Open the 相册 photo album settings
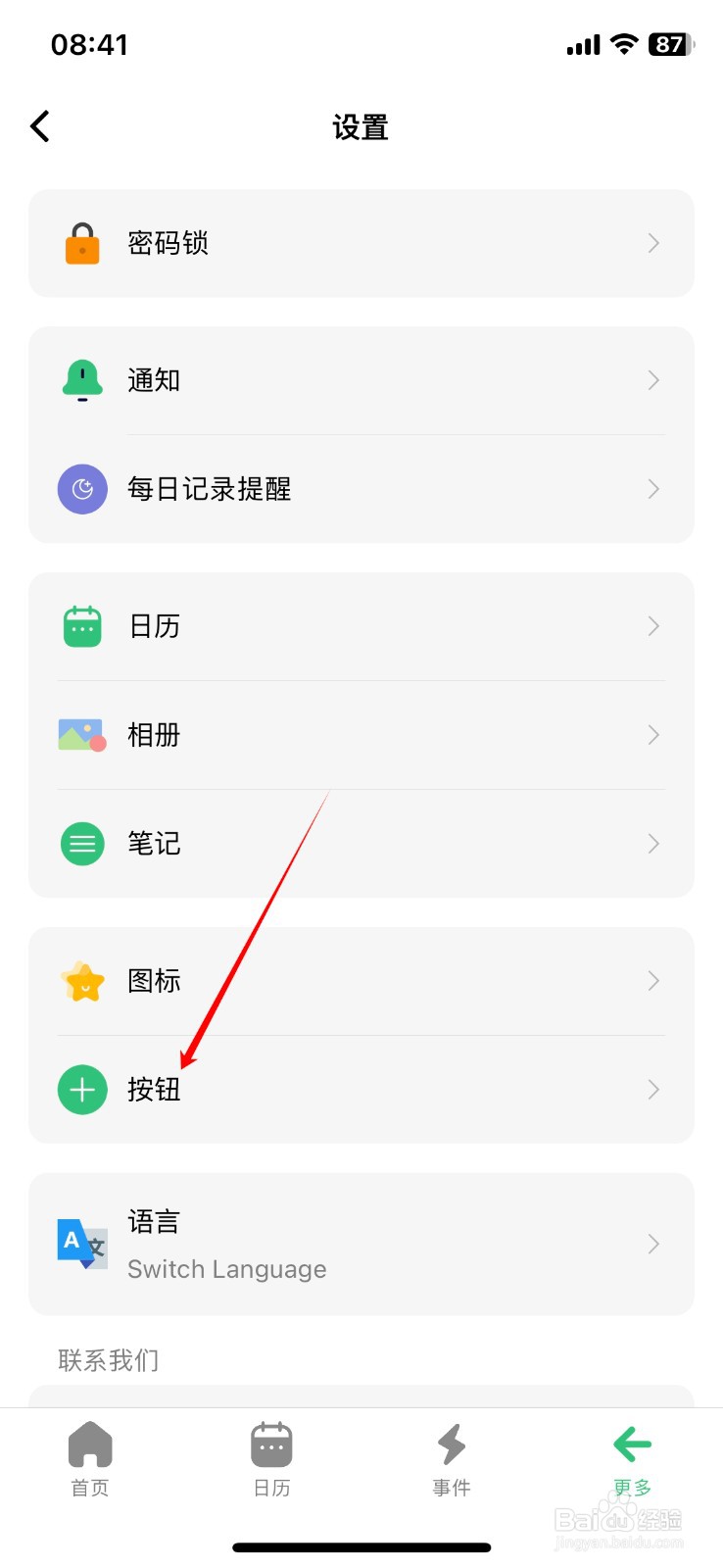 361,734
